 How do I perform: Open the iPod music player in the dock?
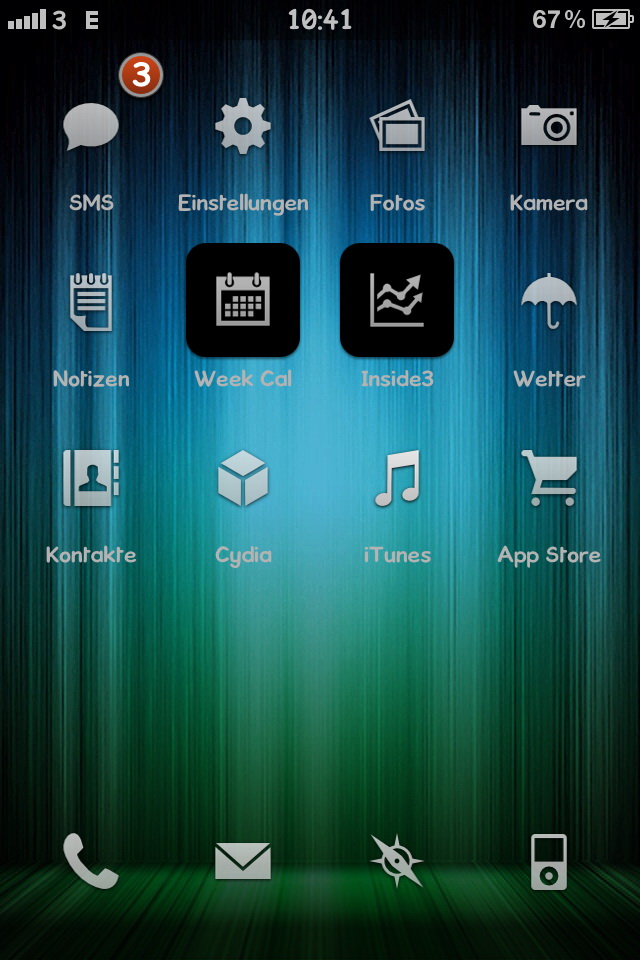pyautogui.click(x=549, y=860)
